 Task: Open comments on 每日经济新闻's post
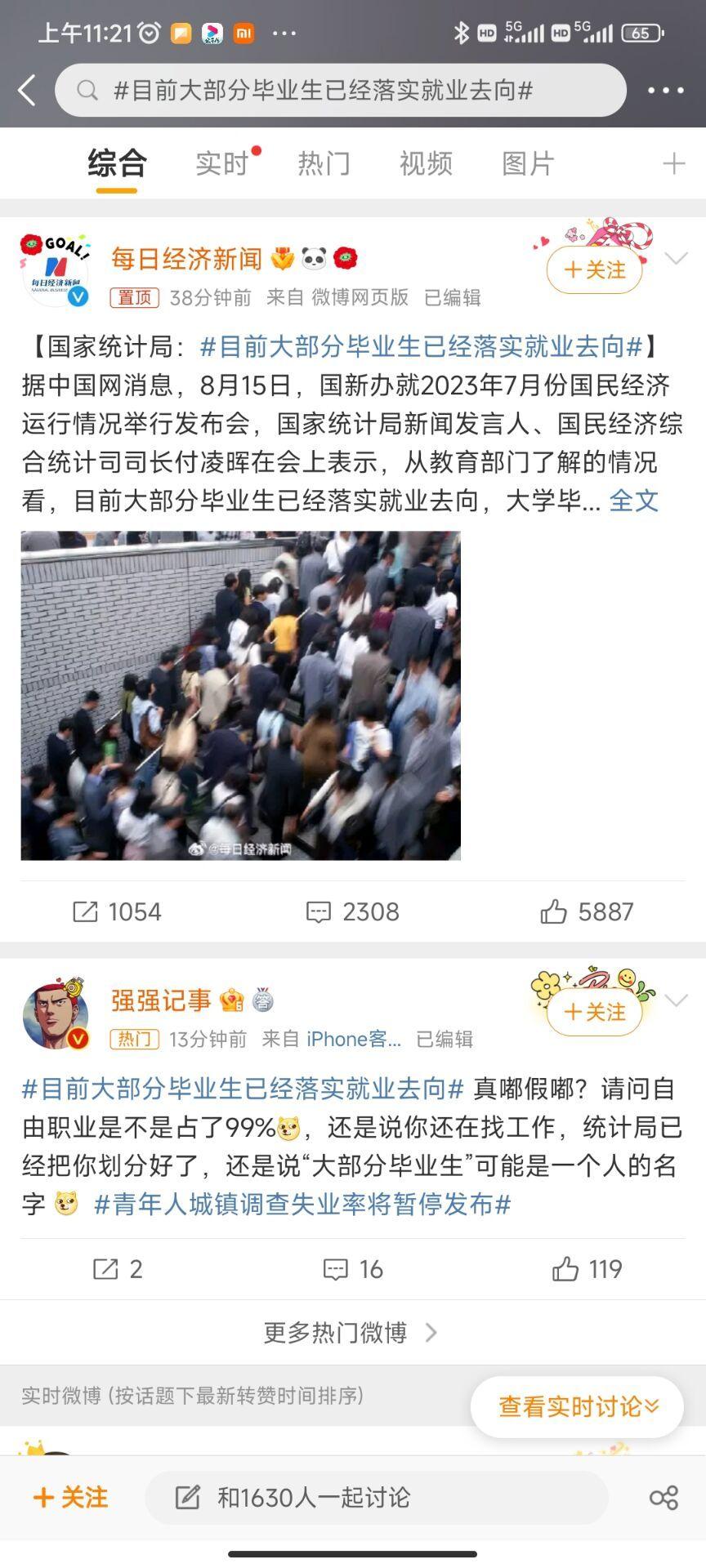(x=352, y=911)
